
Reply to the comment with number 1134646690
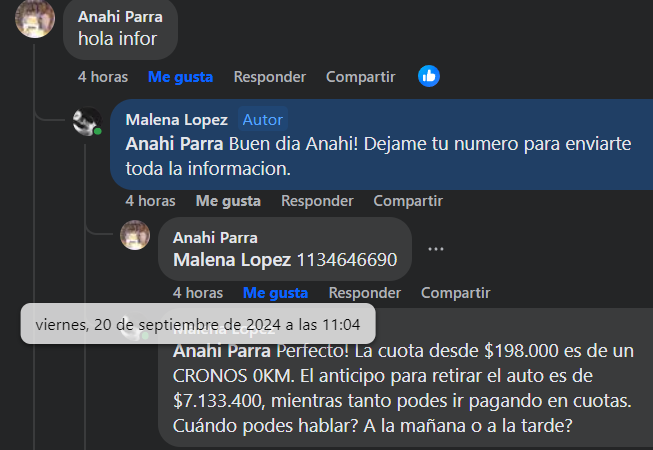[x=364, y=293]
